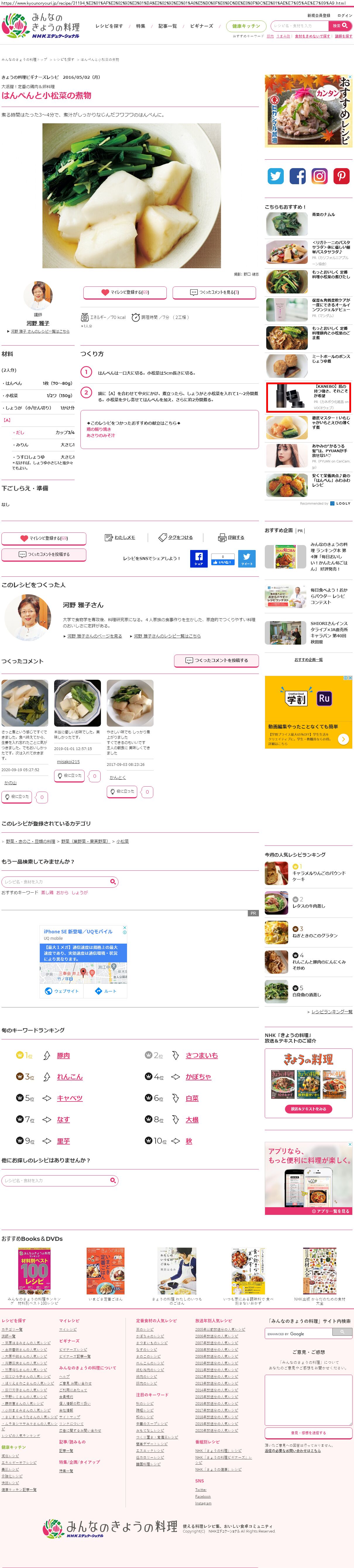
Task: Share recipe with Facebook シェア button
Action: [198, 558]
